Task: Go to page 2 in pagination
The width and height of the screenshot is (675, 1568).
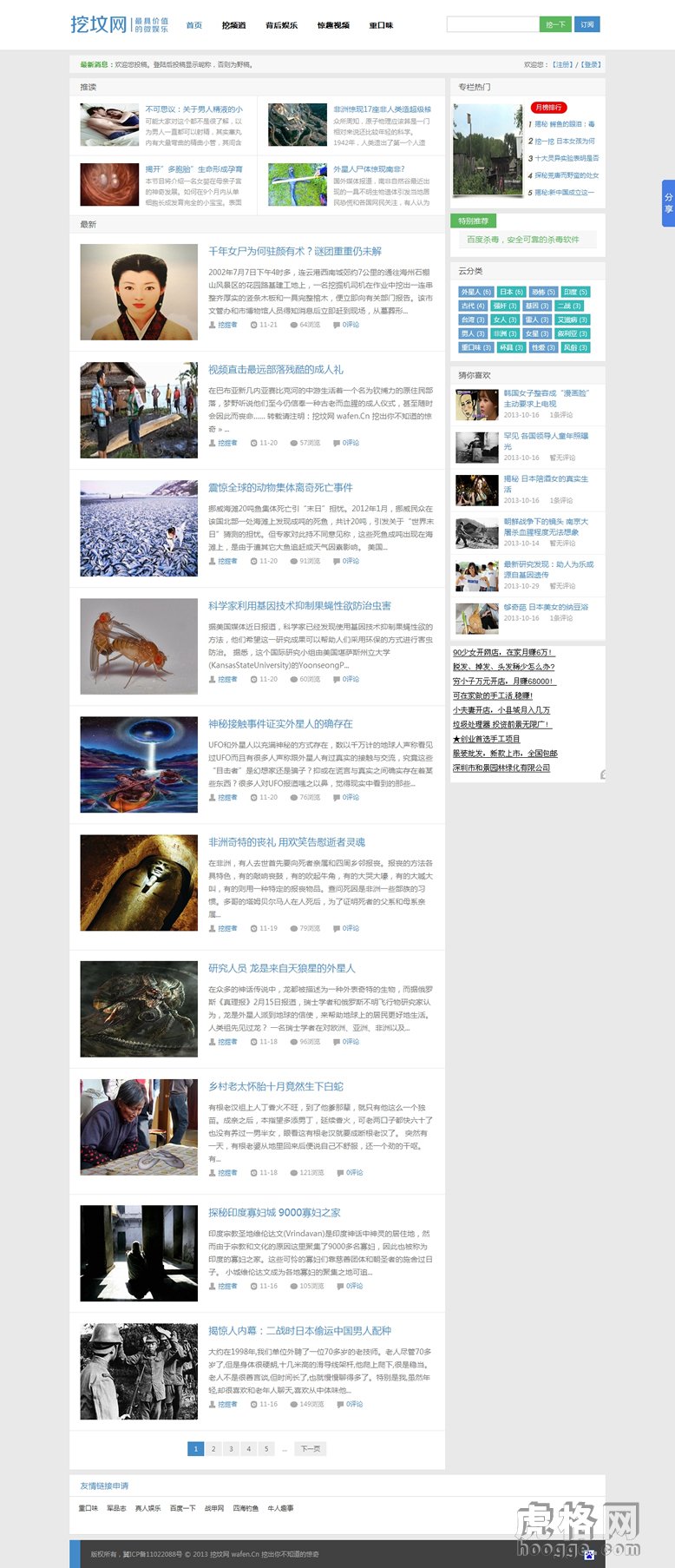Action: pyautogui.click(x=213, y=1448)
